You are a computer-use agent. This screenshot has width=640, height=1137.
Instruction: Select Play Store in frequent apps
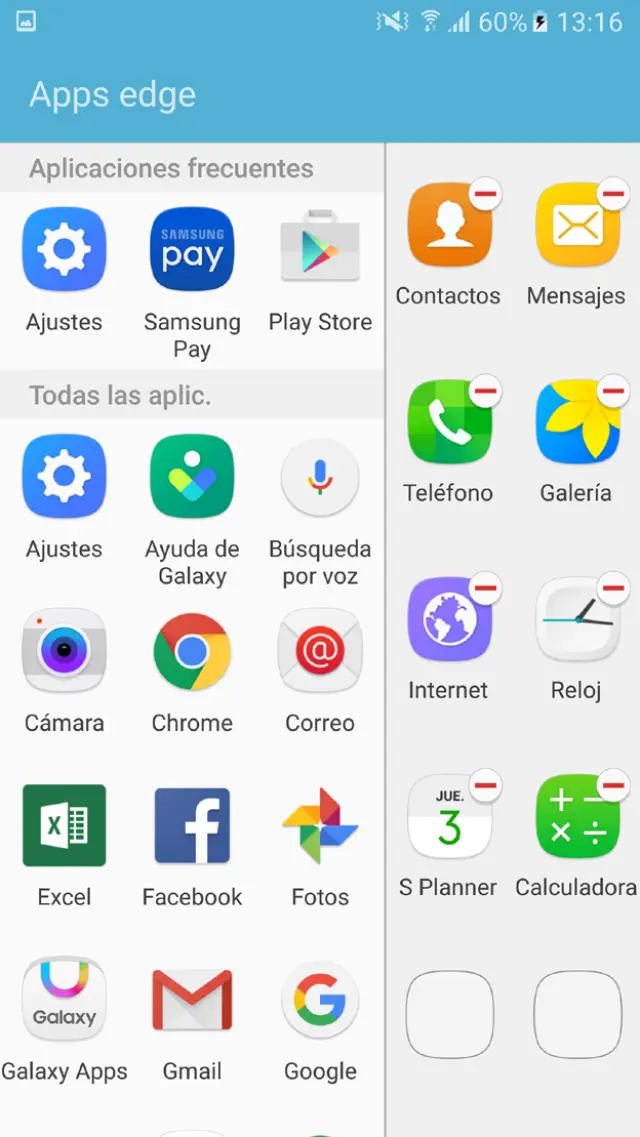pyautogui.click(x=320, y=250)
